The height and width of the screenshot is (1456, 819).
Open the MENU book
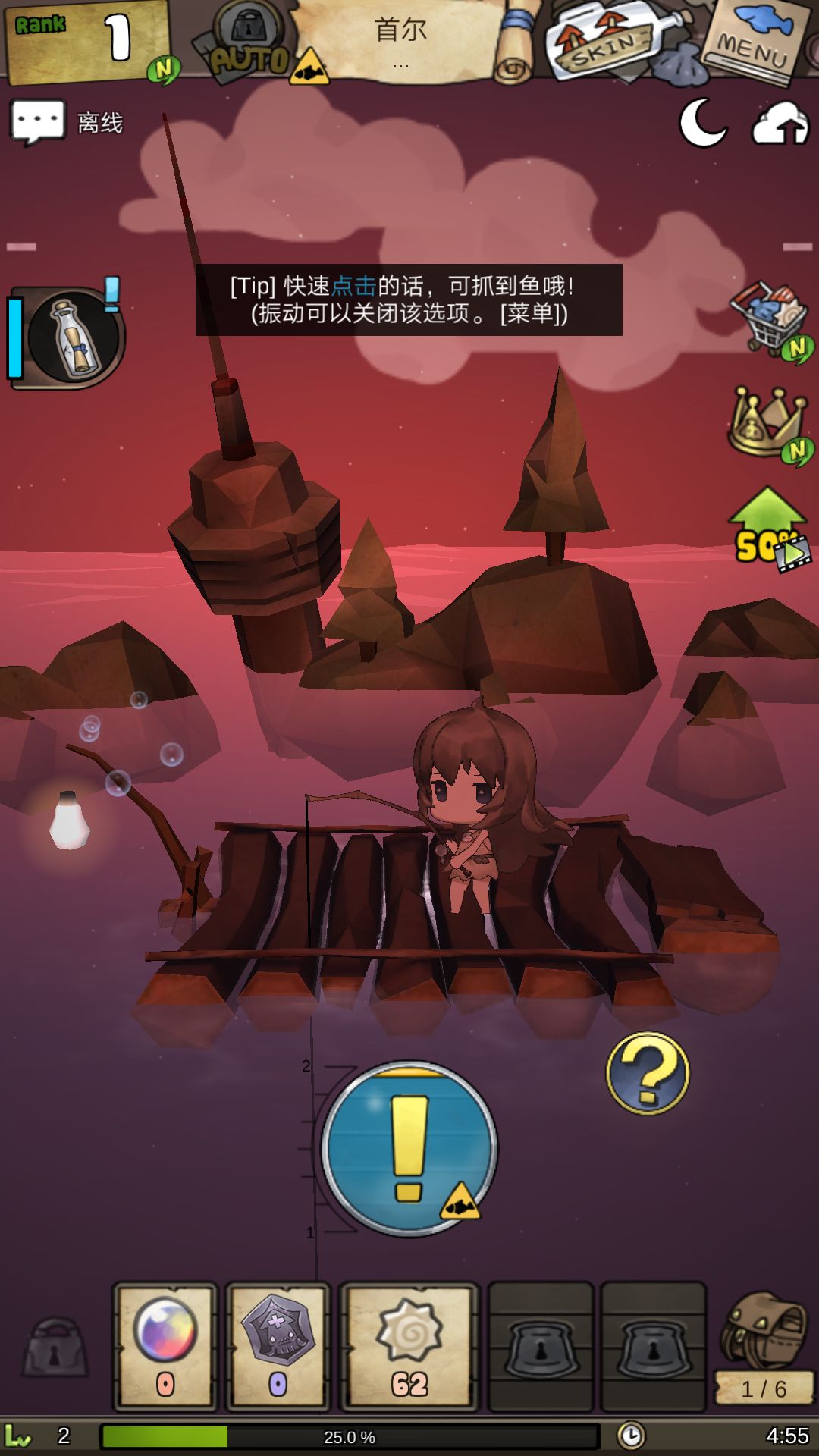[x=756, y=42]
